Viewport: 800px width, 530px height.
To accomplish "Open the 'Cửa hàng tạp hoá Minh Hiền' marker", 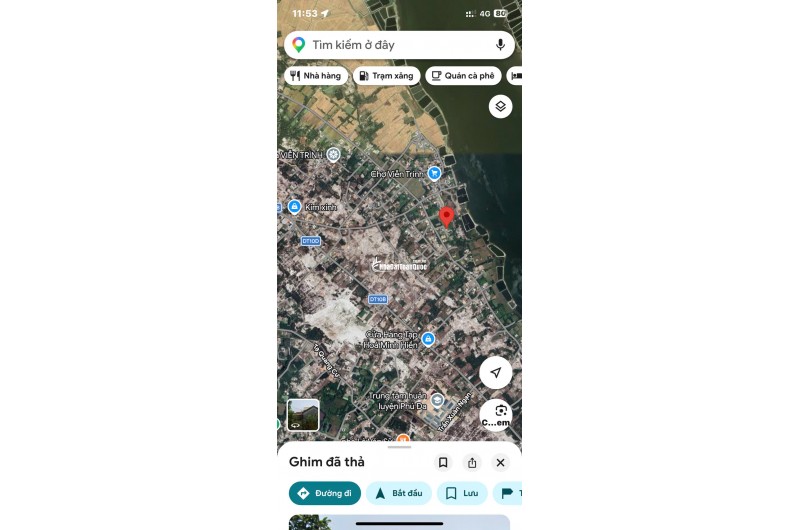I will point(428,339).
